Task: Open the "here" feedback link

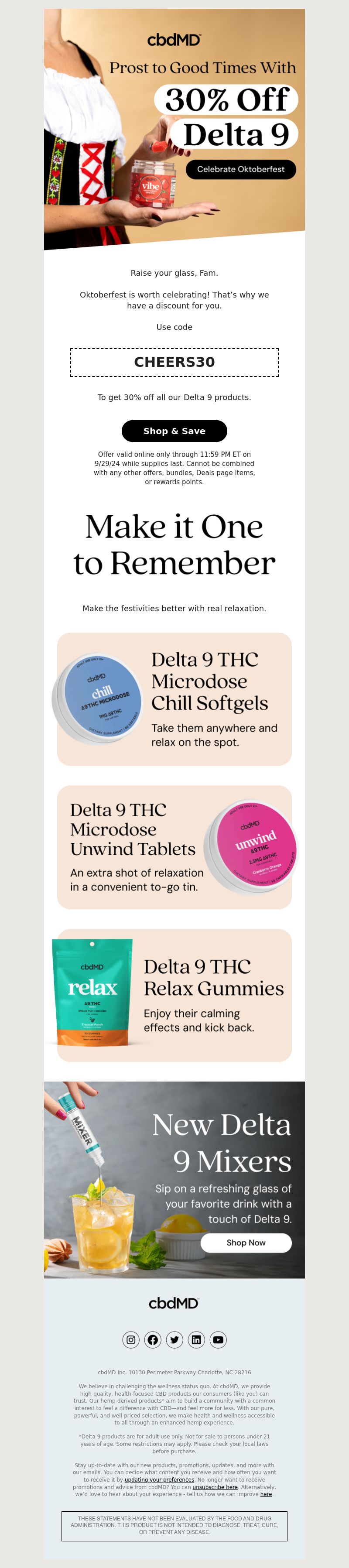Action: (266, 1494)
